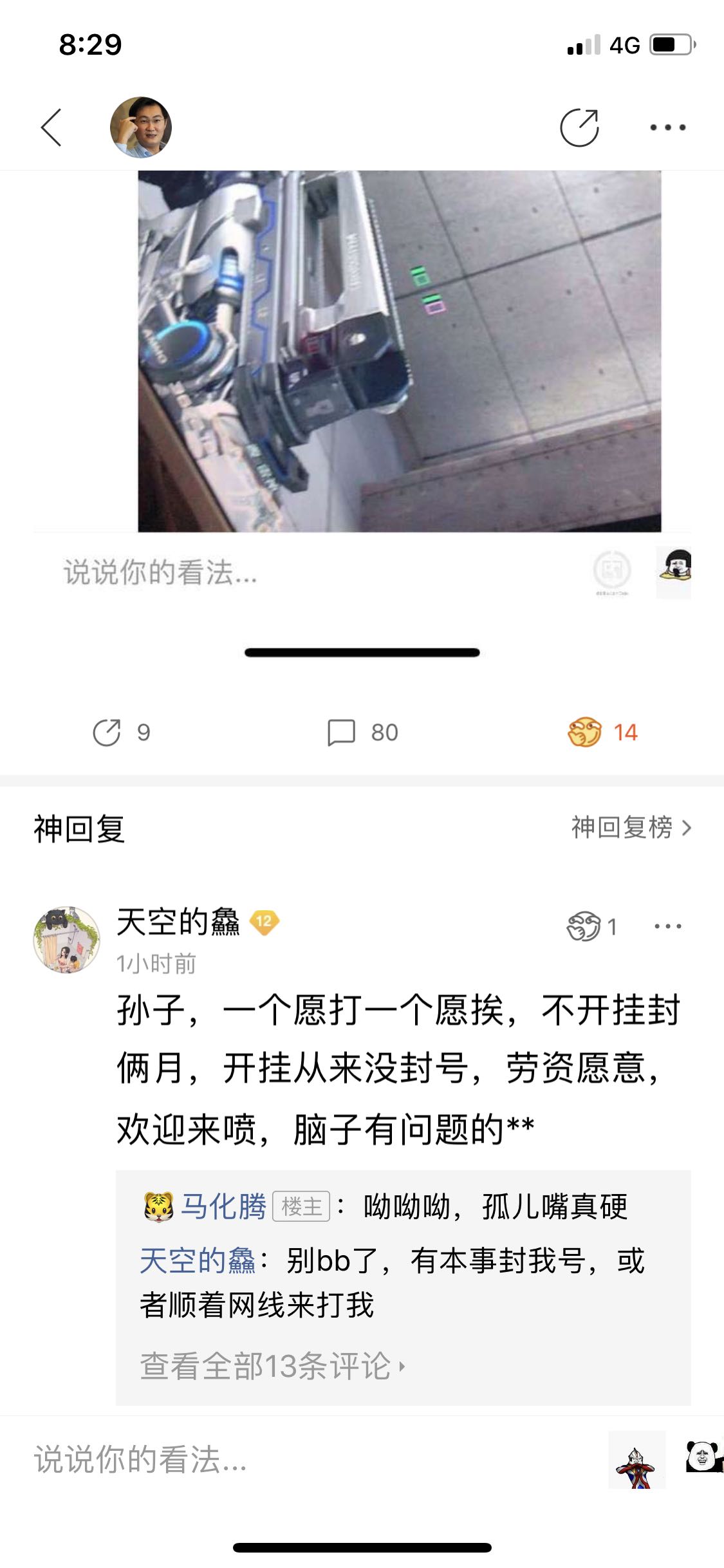Pick the Ultraman sticker beside comment box
This screenshot has height=1568, width=724.
click(x=637, y=1460)
